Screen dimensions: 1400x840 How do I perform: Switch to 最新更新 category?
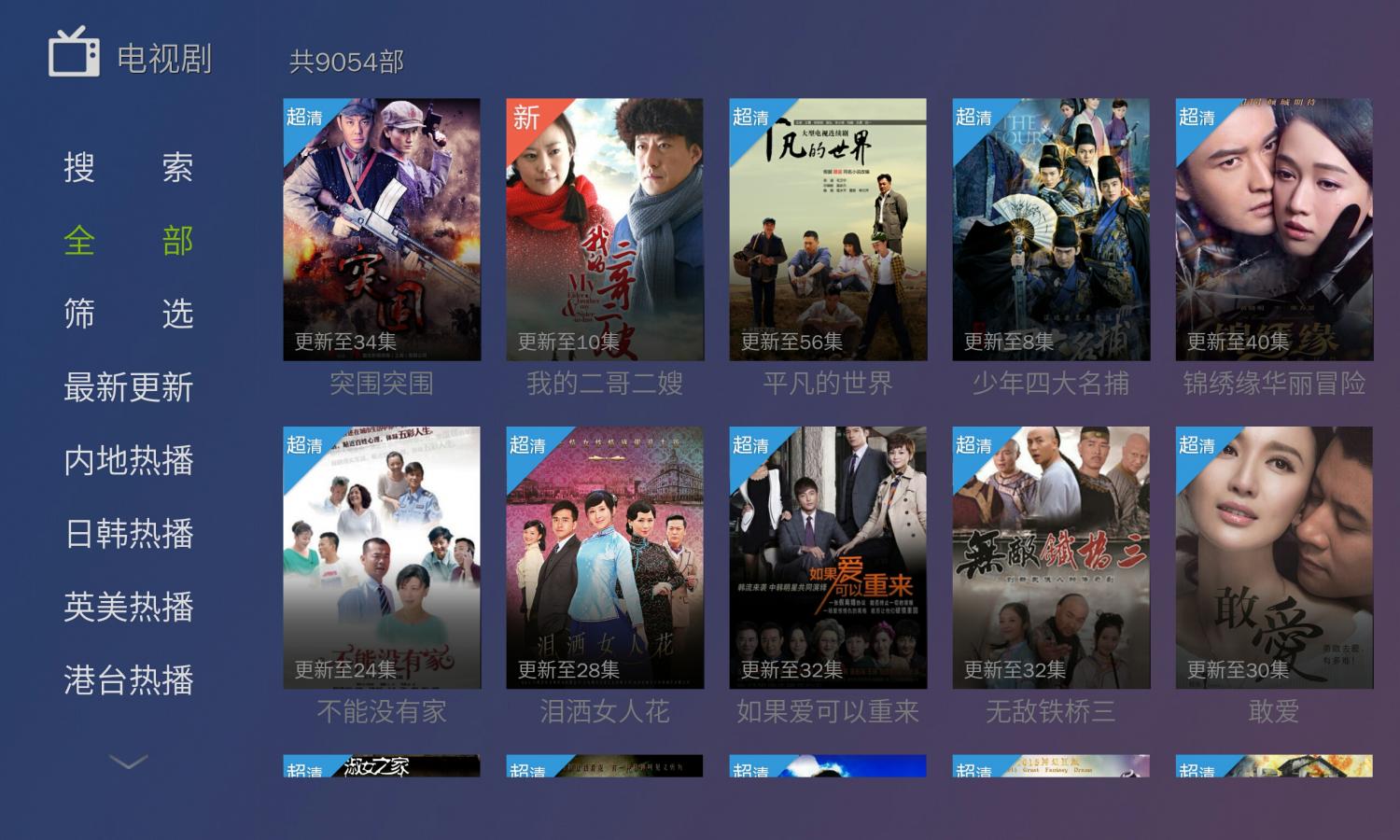click(128, 387)
